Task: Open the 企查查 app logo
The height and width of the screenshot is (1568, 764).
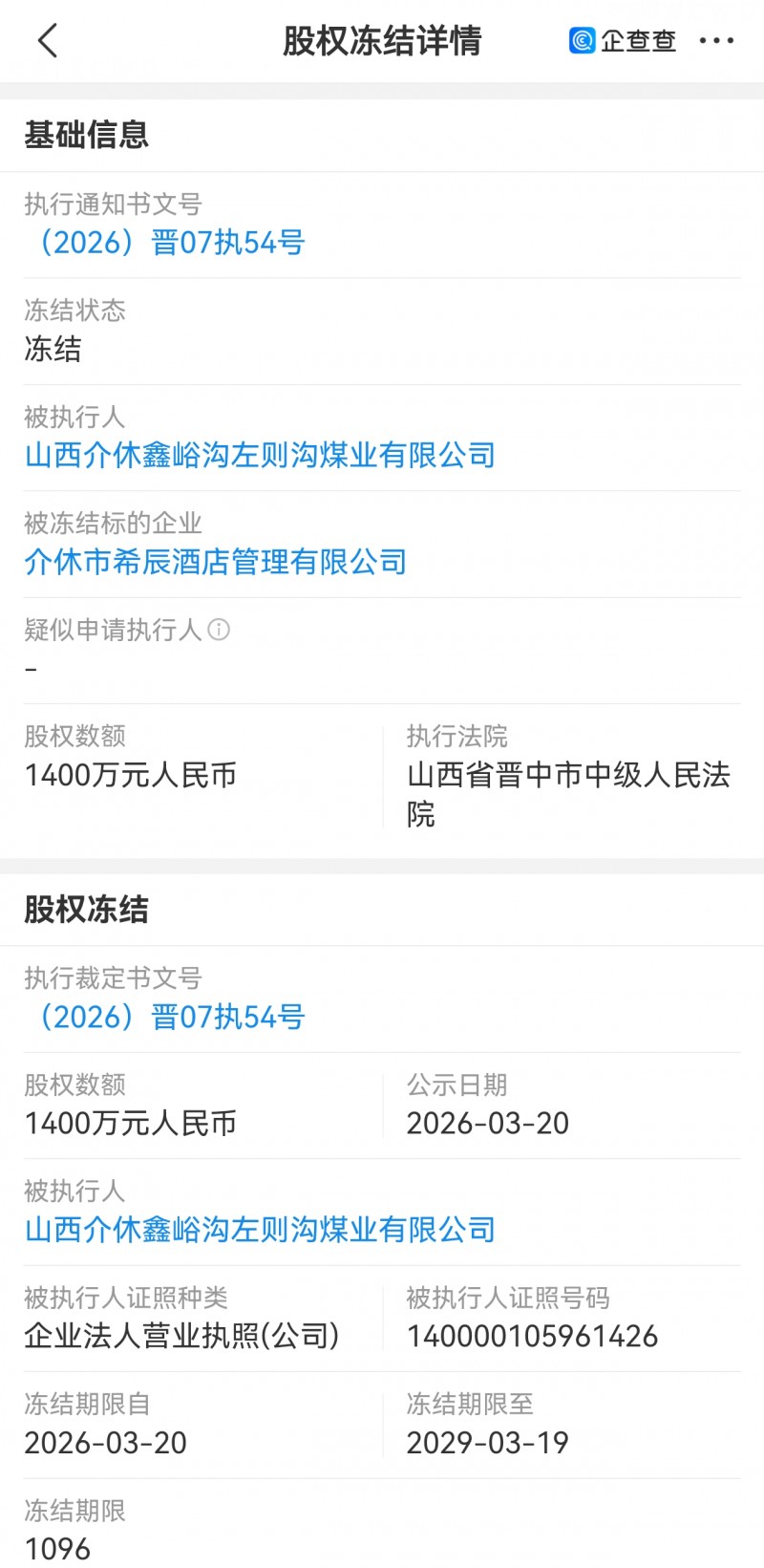Action: [x=621, y=41]
